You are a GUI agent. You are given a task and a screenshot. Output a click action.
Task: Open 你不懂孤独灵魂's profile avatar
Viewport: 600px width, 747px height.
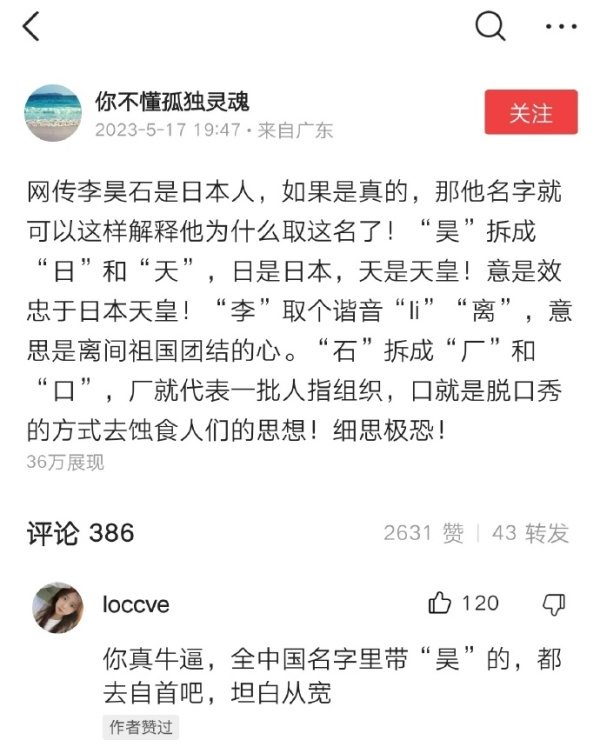point(52,113)
